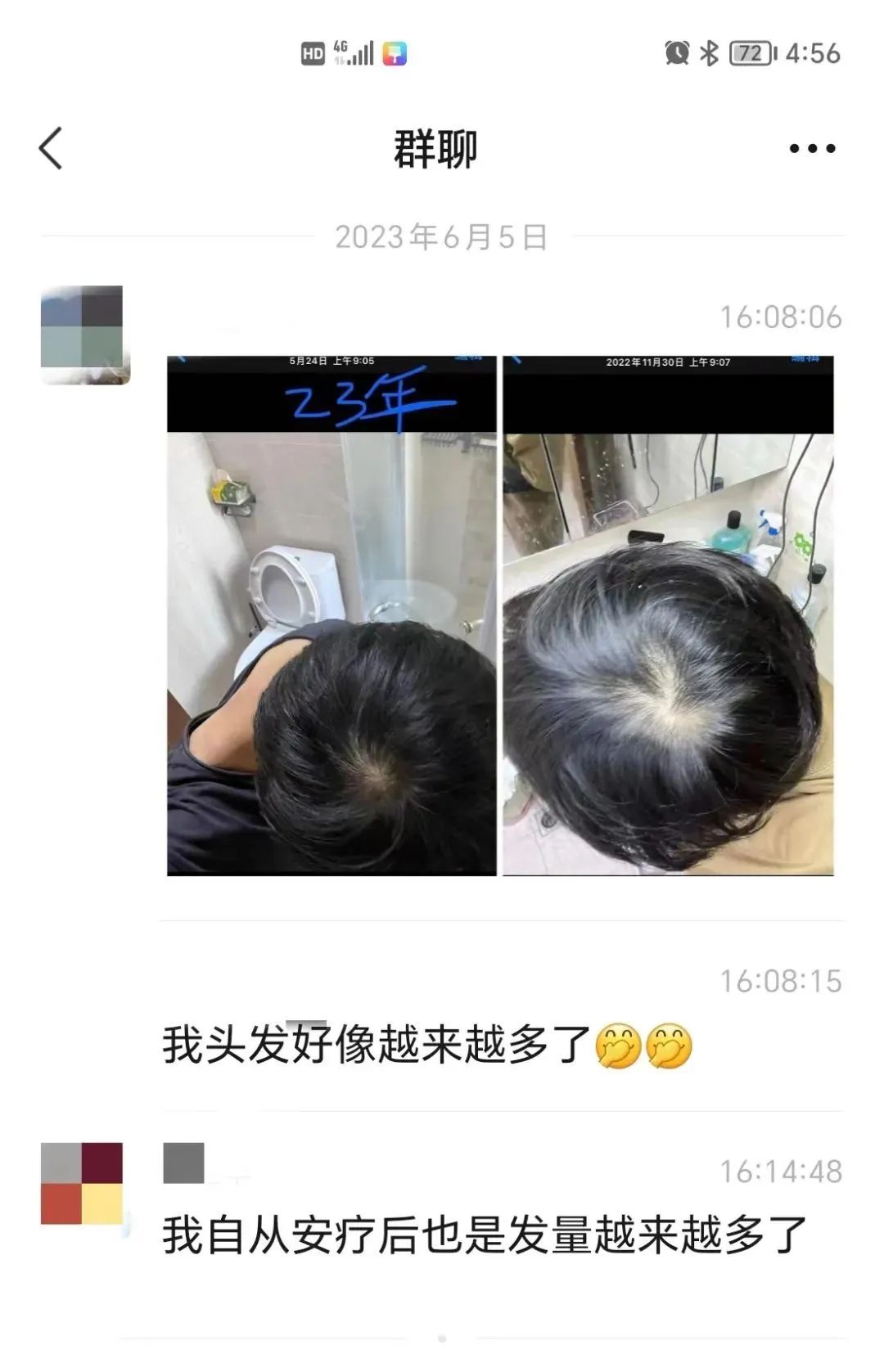Open the three-dot overflow menu
The height and width of the screenshot is (1372, 884).
point(812,149)
